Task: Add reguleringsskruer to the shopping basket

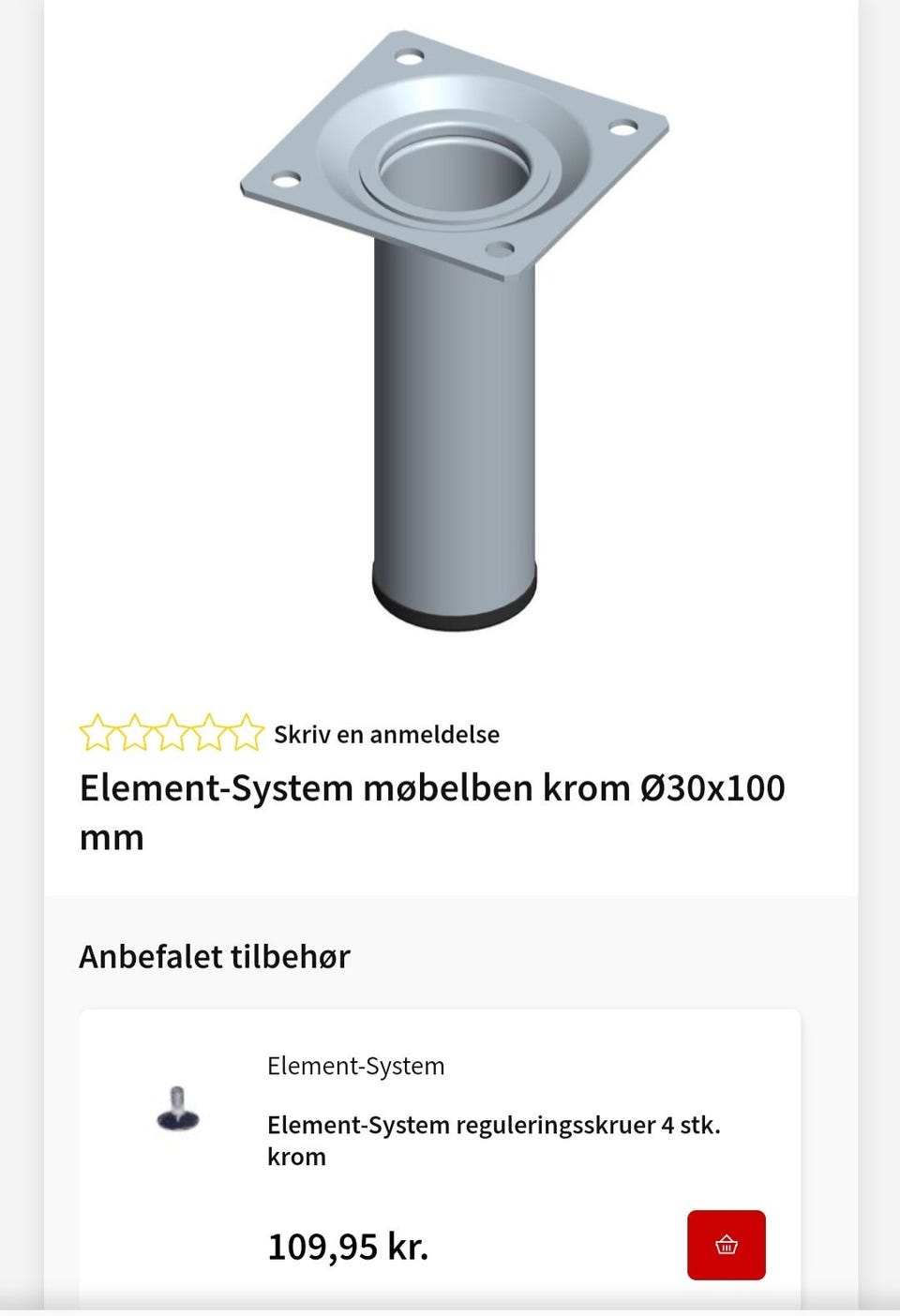Action: click(x=726, y=1245)
